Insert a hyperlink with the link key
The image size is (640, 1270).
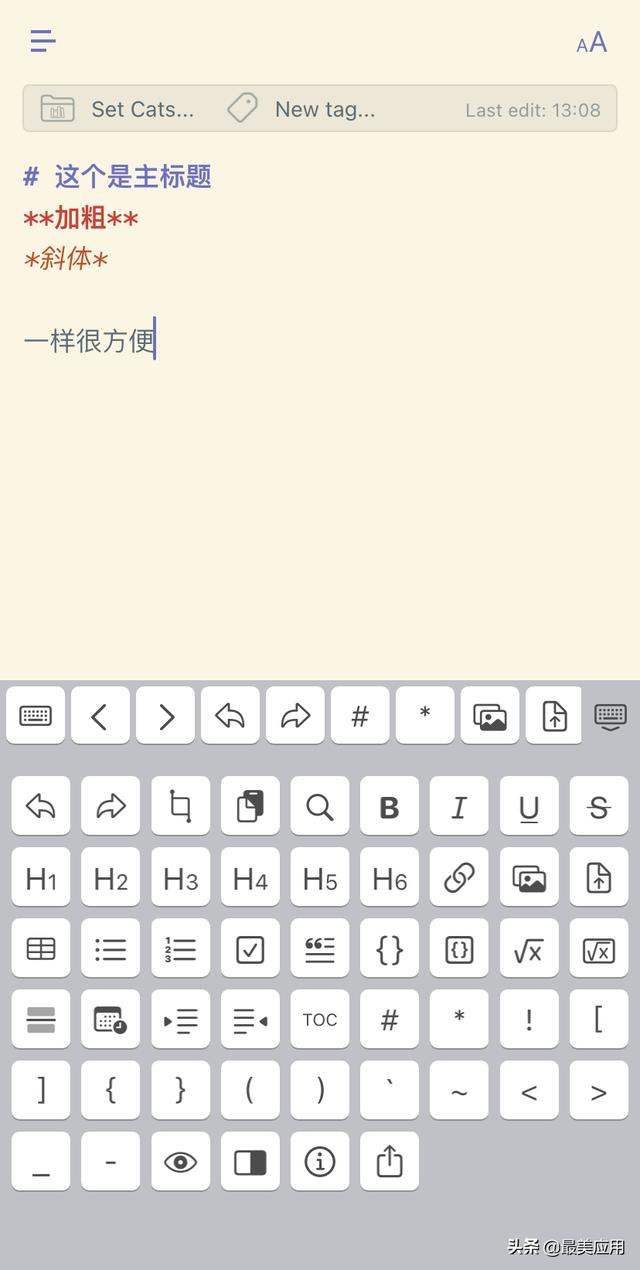tap(459, 878)
